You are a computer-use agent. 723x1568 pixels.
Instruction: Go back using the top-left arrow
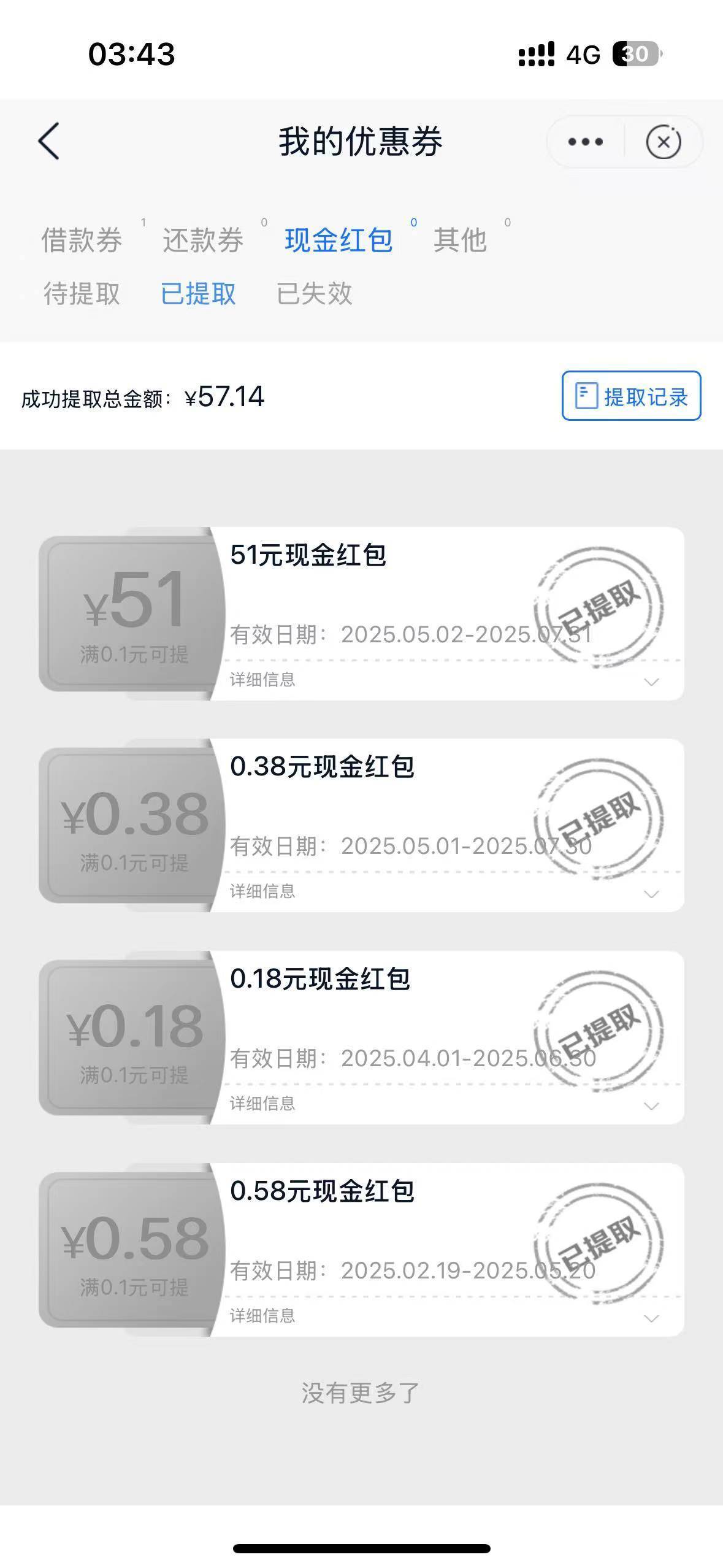(x=49, y=141)
